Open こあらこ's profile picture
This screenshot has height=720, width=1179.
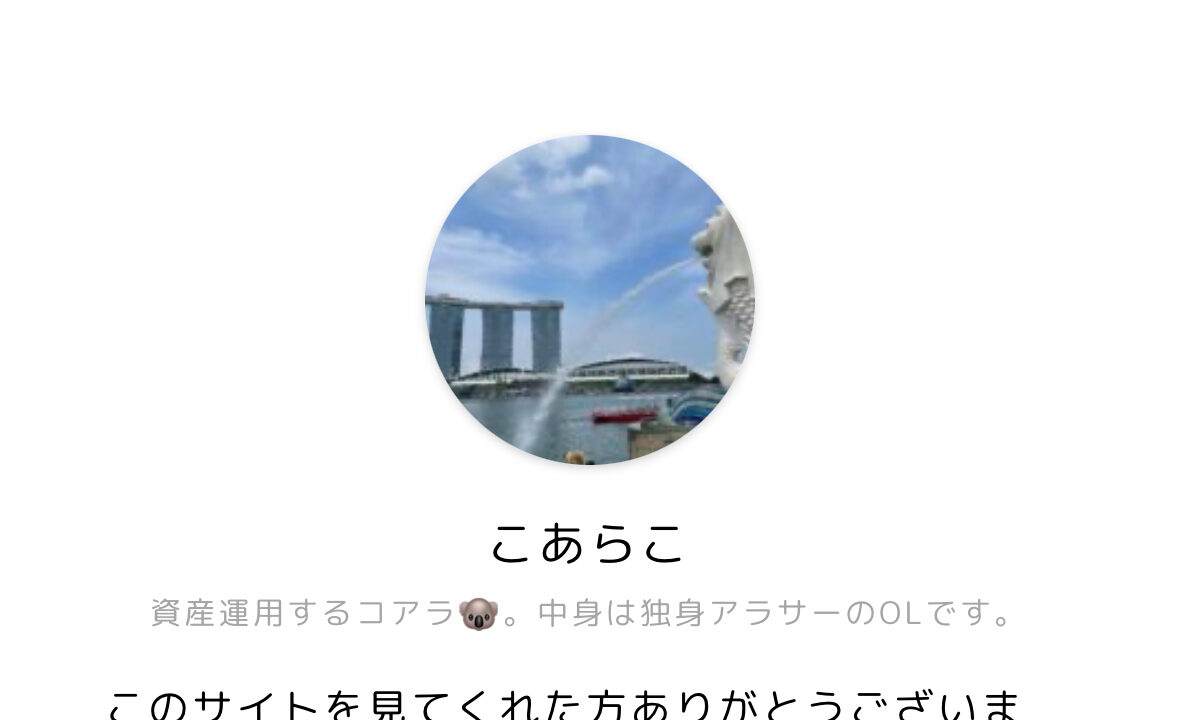(x=589, y=300)
